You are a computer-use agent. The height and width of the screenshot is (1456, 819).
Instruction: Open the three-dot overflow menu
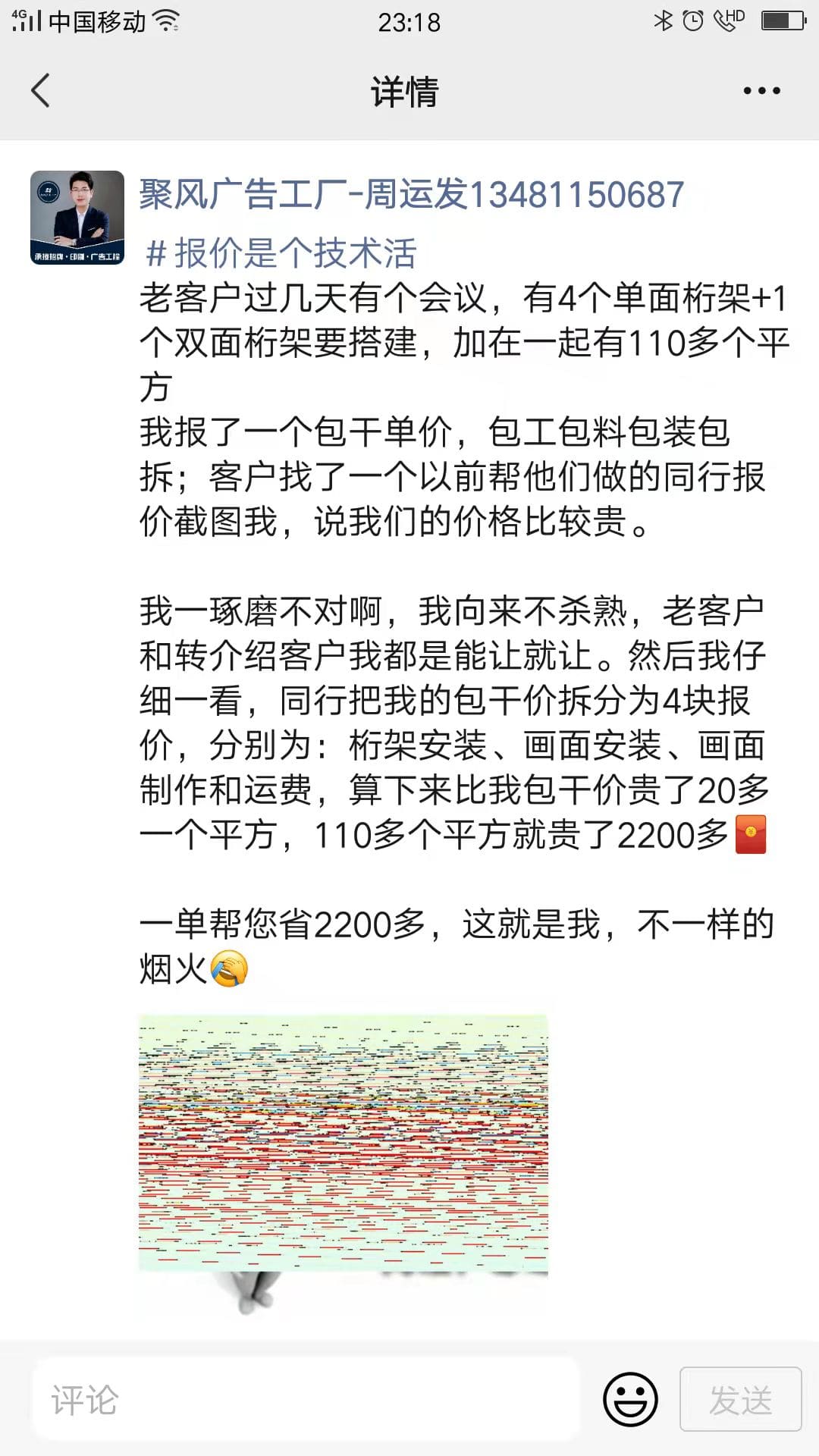[761, 91]
